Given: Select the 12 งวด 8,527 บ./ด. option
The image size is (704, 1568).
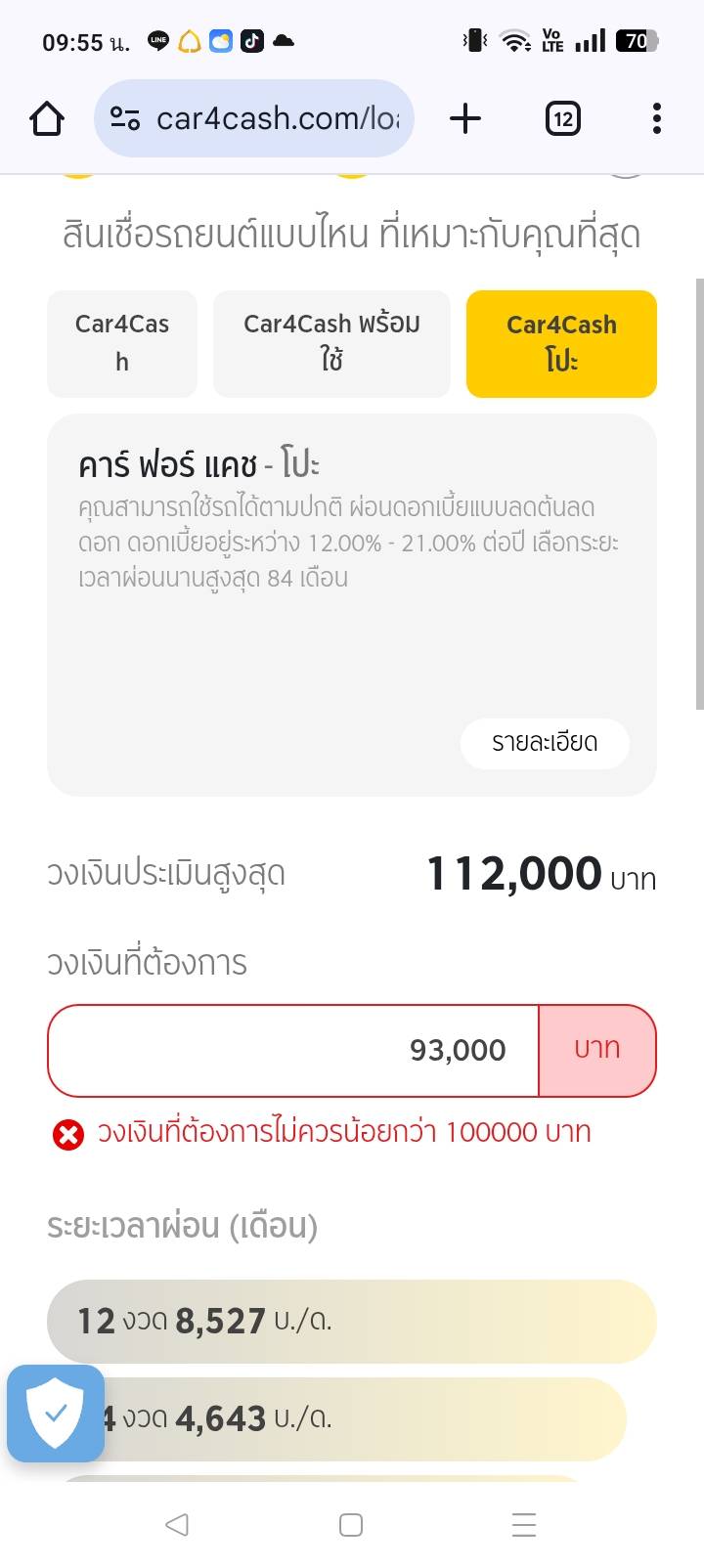Looking at the screenshot, I should (352, 1321).
